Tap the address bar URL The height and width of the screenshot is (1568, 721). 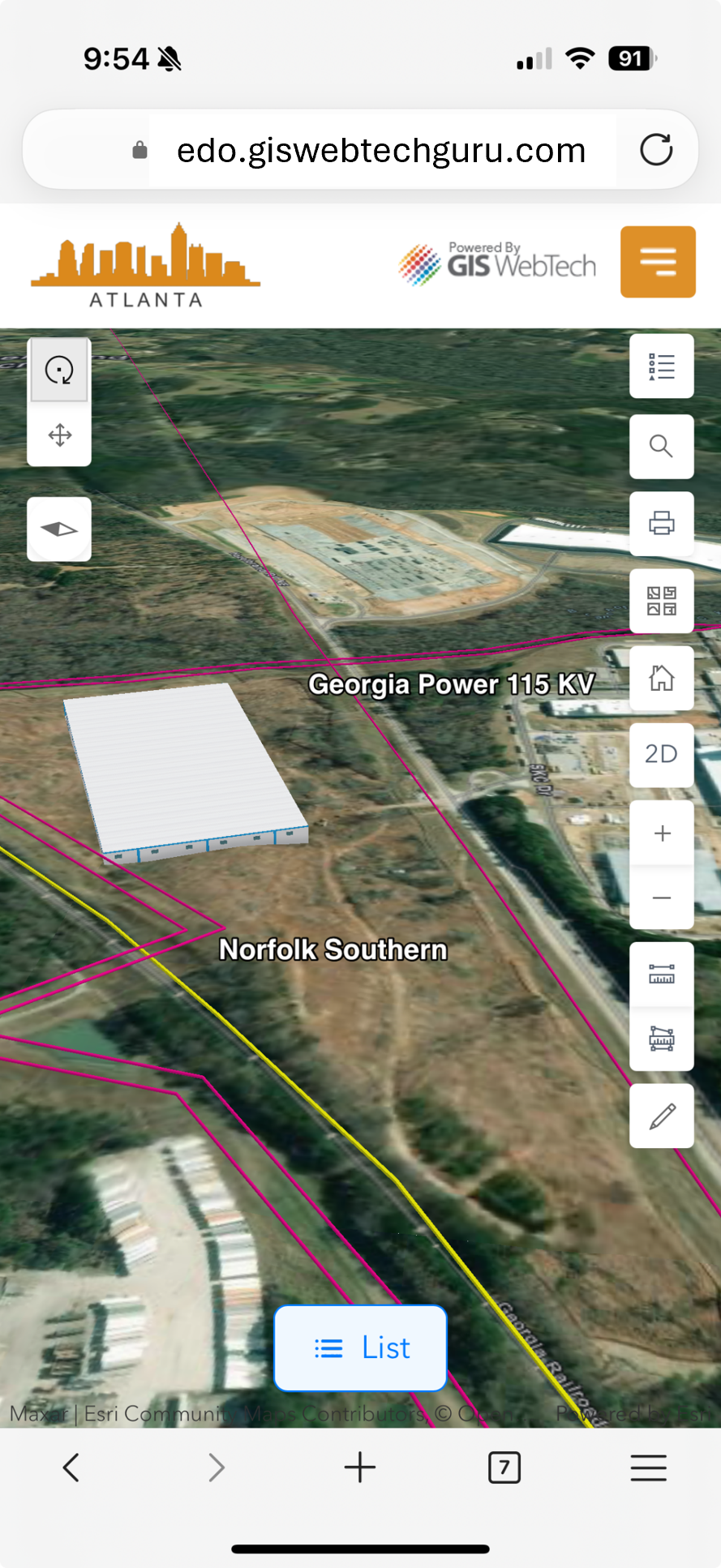click(x=381, y=151)
